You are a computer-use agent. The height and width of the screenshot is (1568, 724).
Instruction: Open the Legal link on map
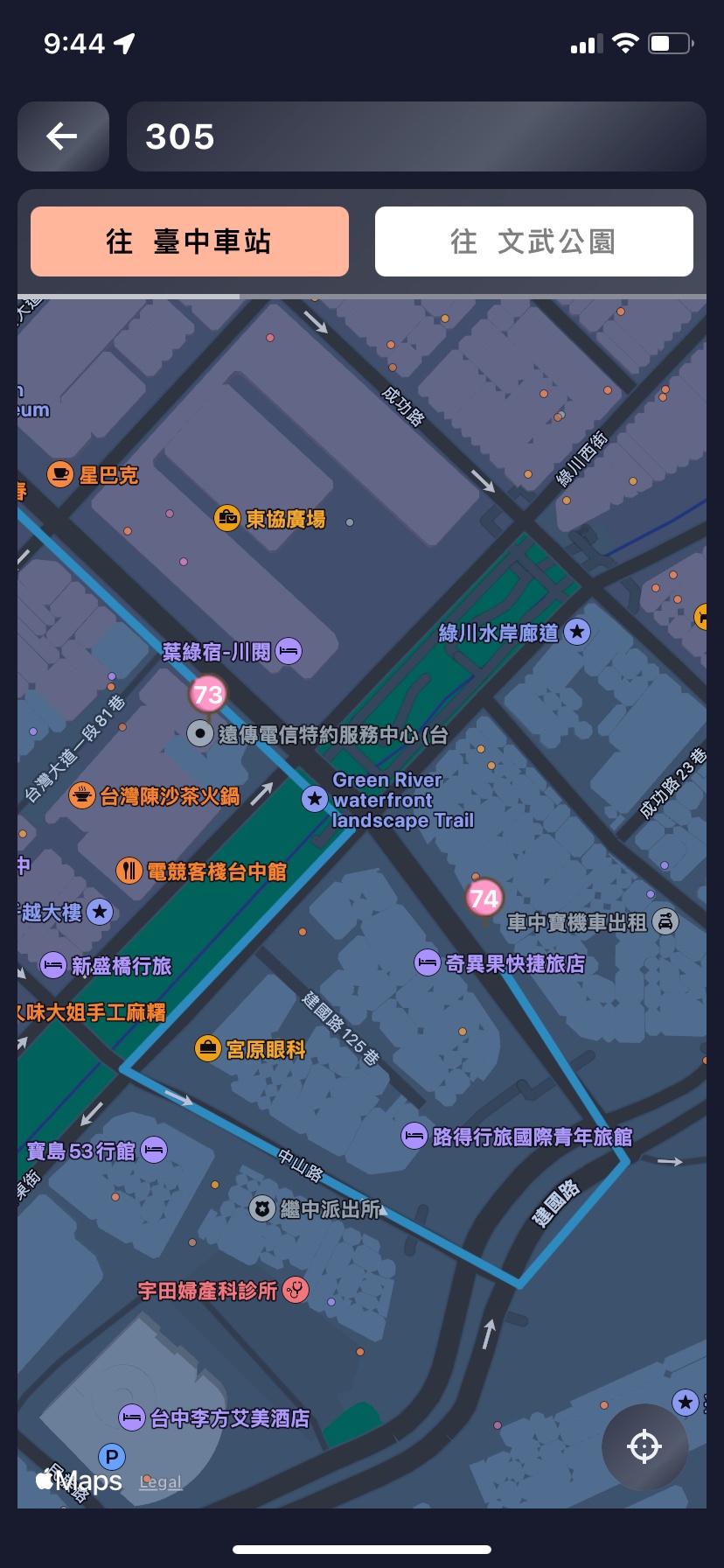point(161,1481)
